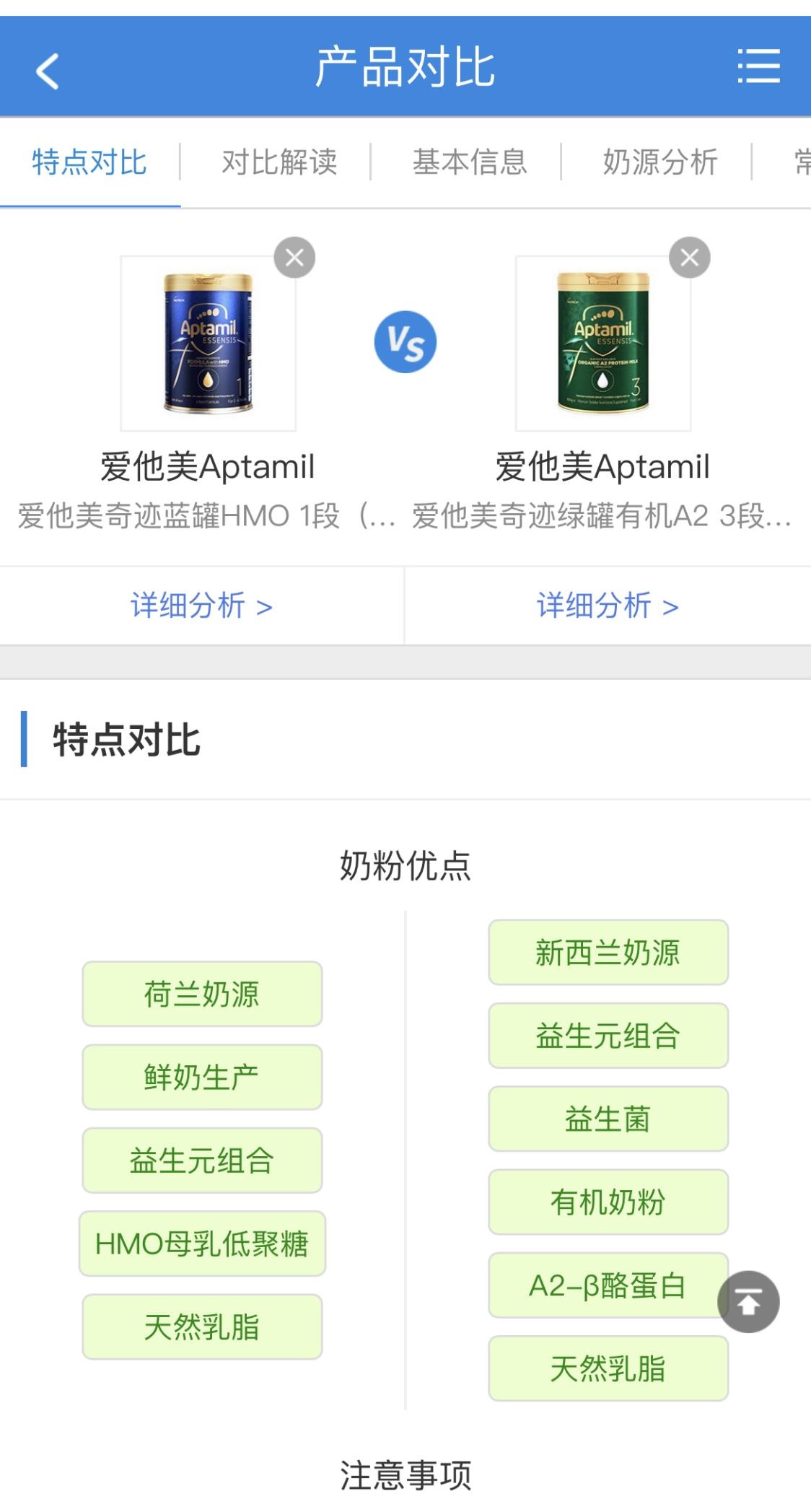Screen dimensions: 811x1512
Task: Switch to the 奶源分析 tab
Action: tap(659, 162)
